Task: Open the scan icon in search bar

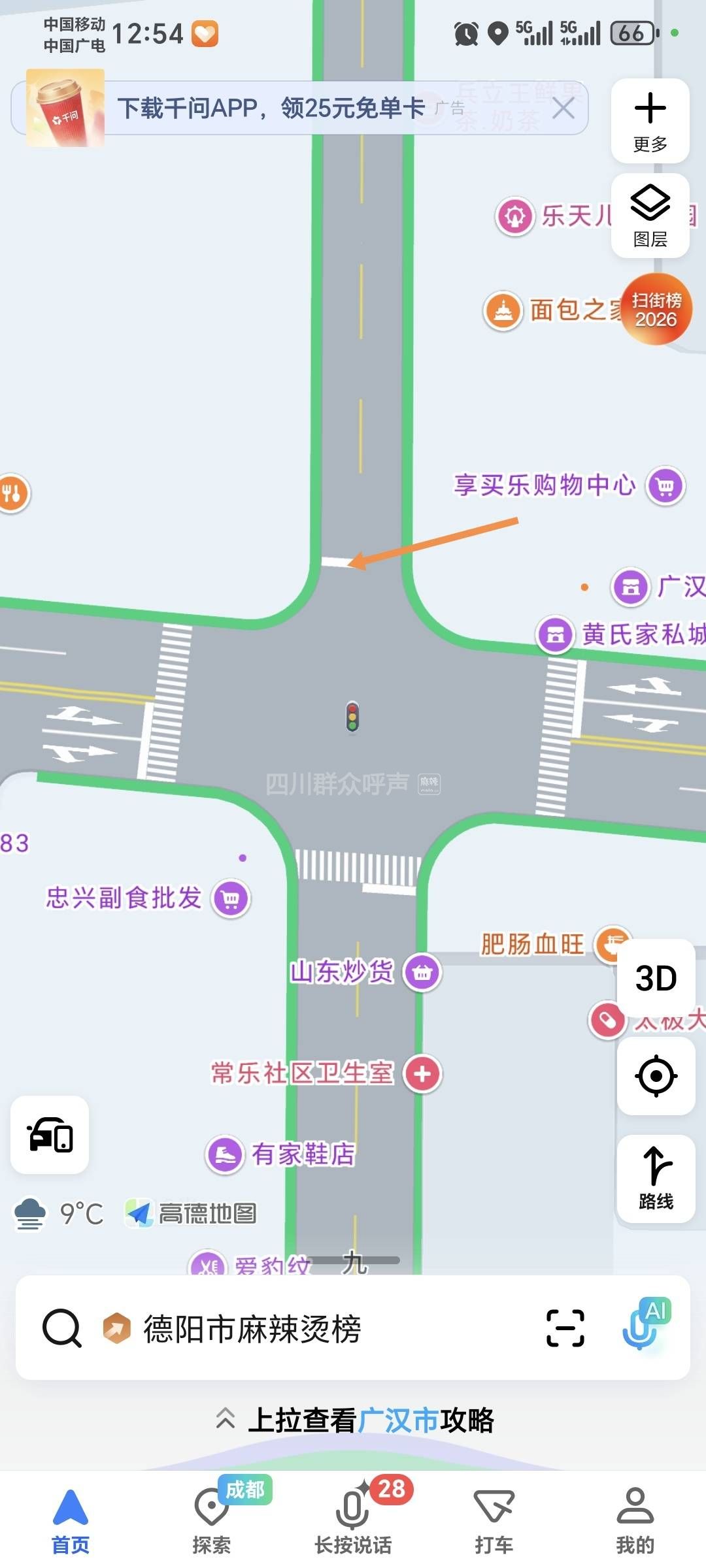Action: (565, 1328)
